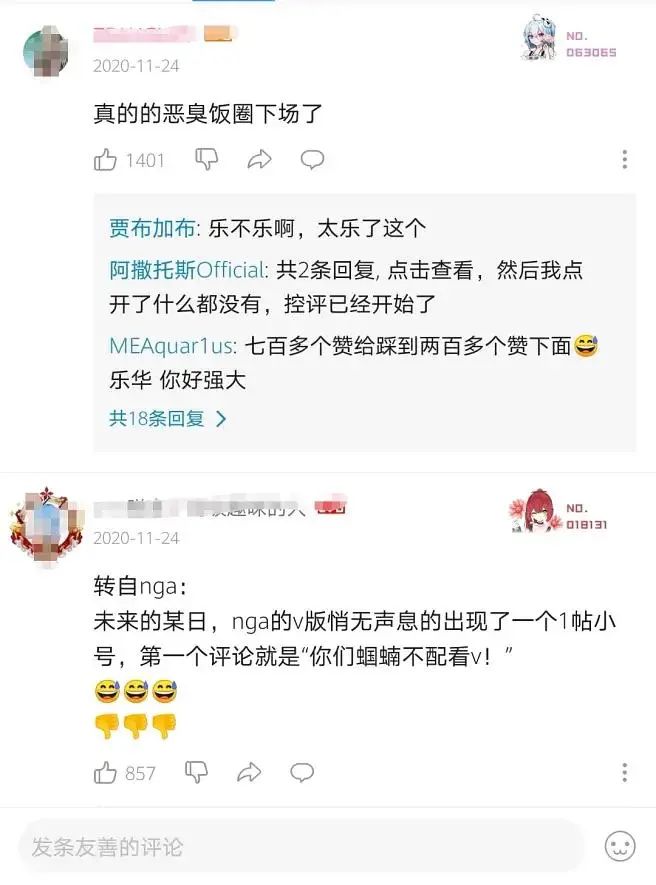Image resolution: width=656 pixels, height=885 pixels.
Task: Like the comment with 1401 likes
Action: tap(106, 160)
